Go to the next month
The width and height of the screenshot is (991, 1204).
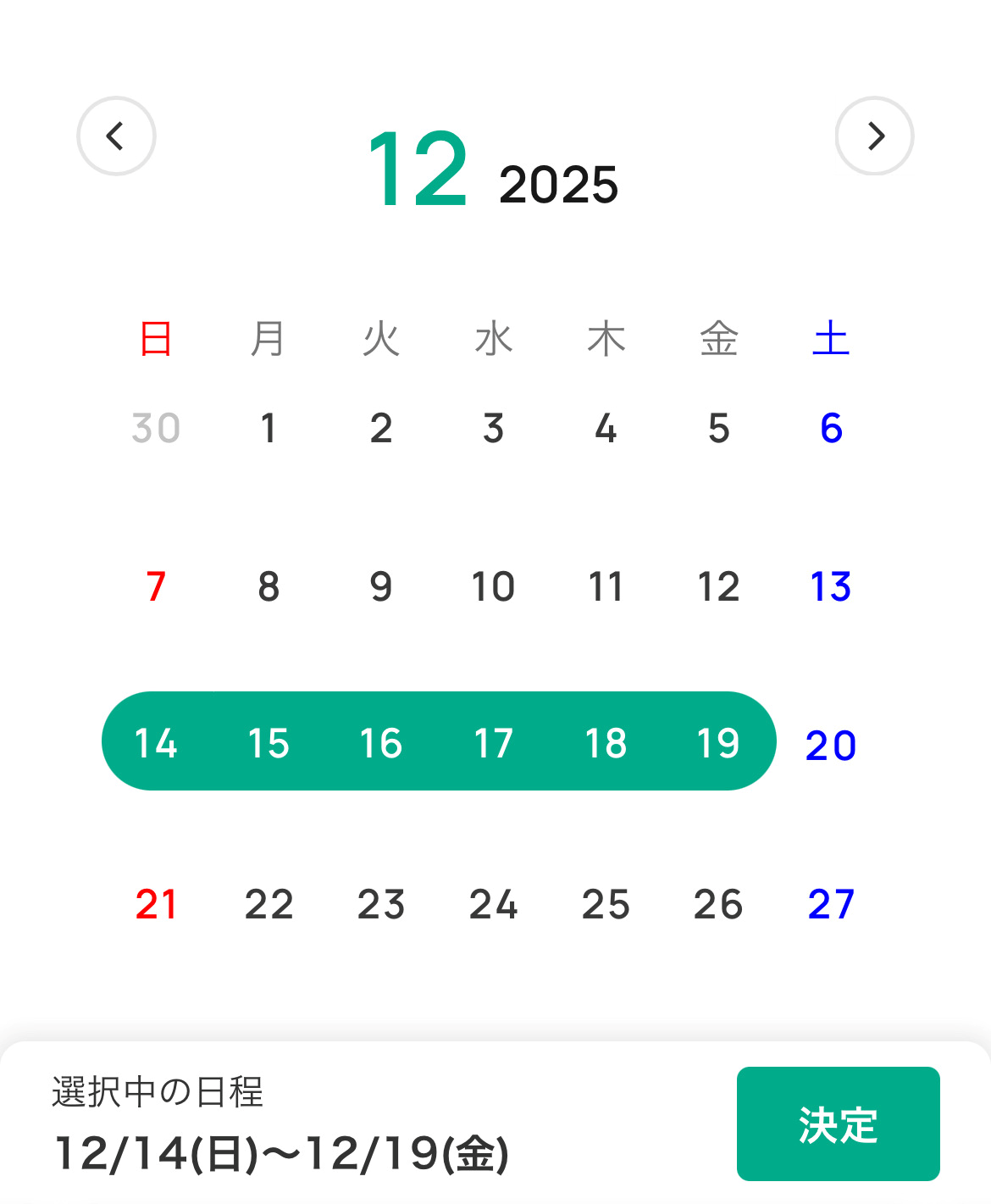click(874, 136)
